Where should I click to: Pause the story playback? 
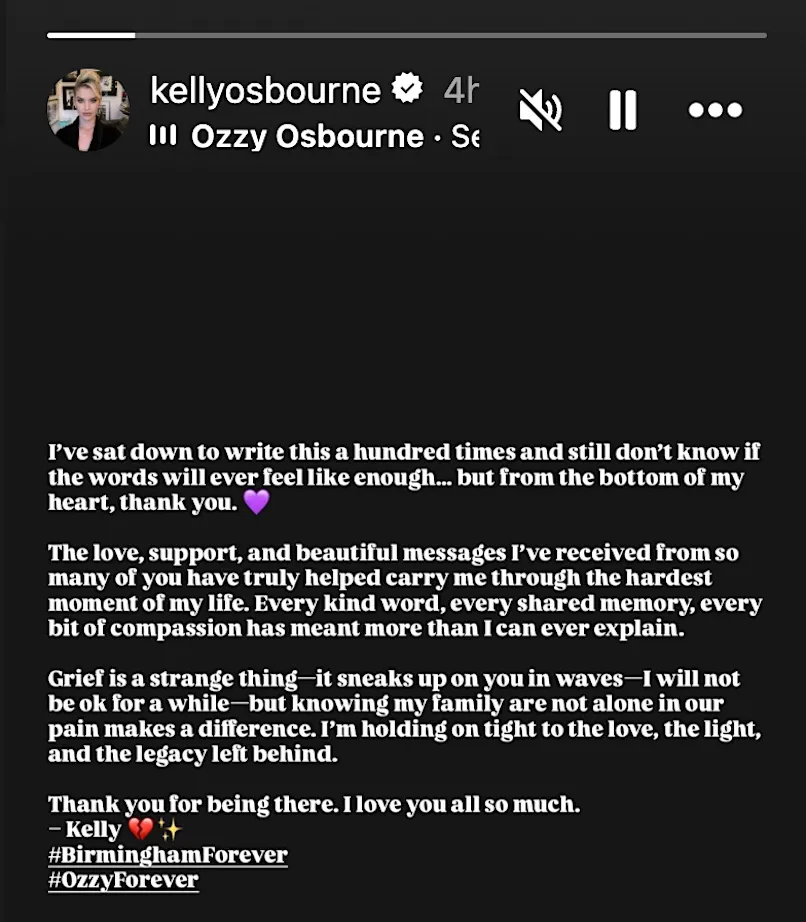[623, 110]
